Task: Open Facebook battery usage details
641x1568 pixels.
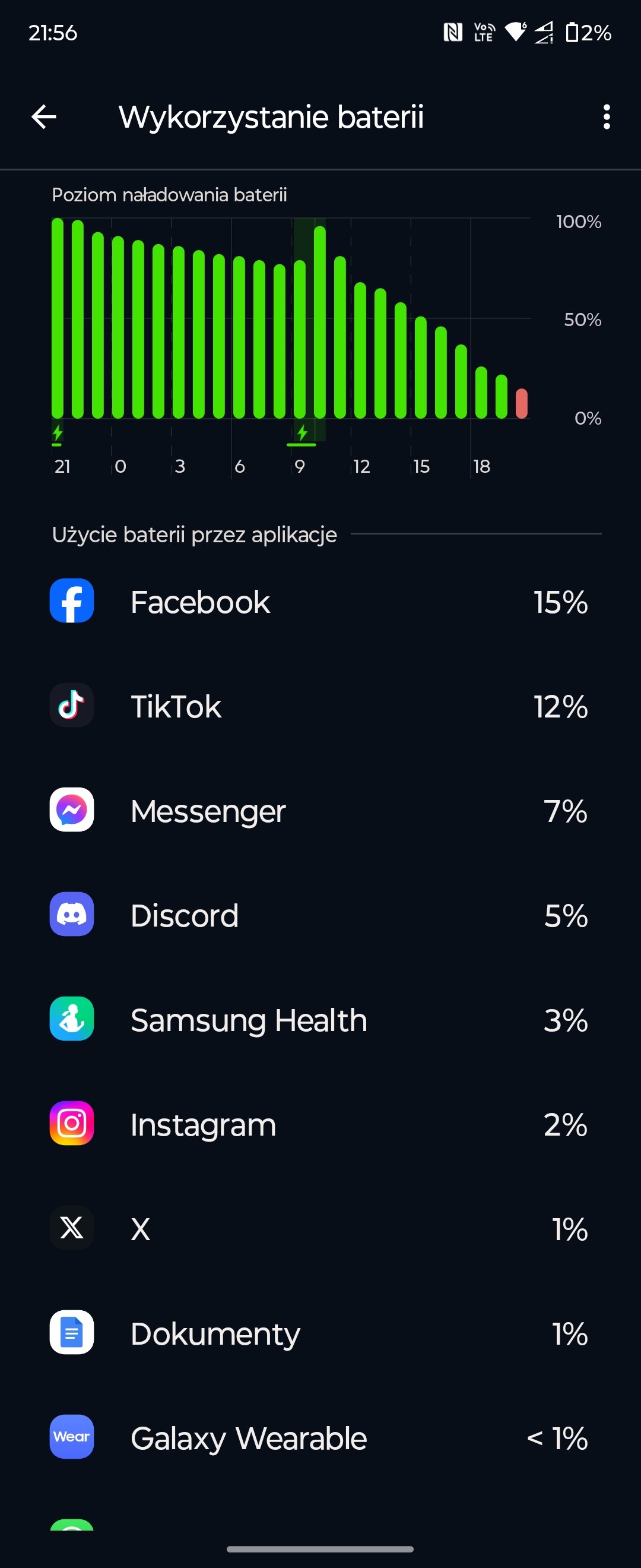Action: tap(320, 602)
